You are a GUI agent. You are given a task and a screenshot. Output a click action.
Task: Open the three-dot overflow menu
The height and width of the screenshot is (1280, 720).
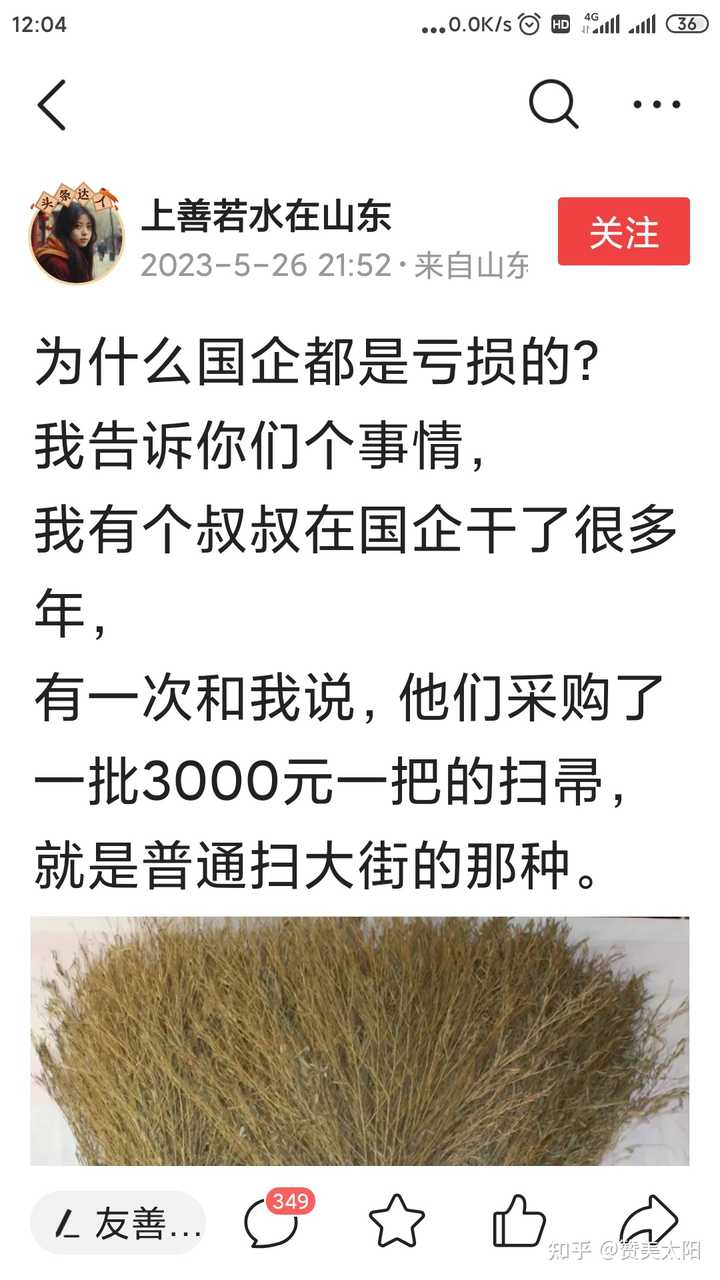657,104
